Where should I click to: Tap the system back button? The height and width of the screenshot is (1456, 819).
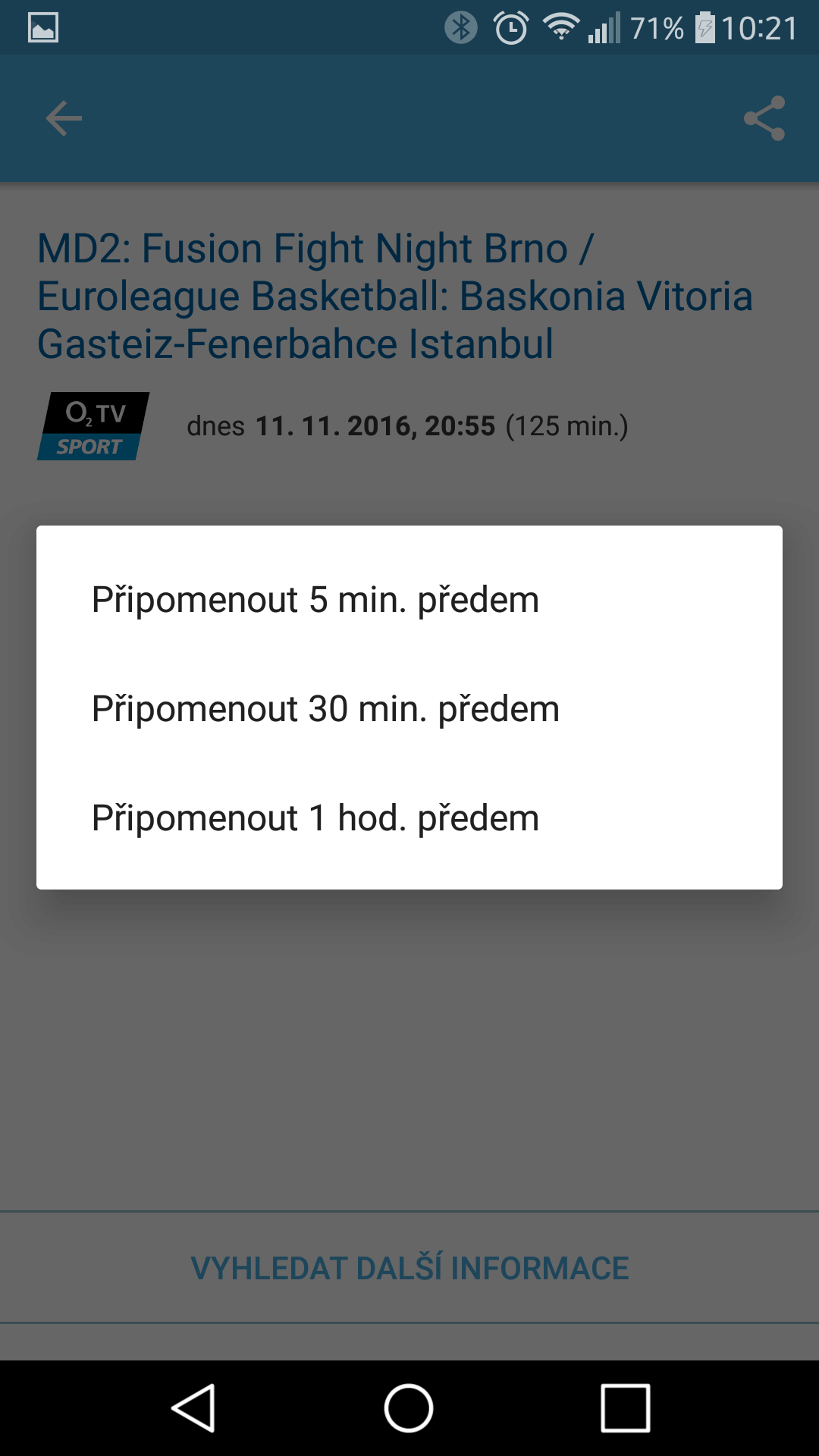[194, 1408]
